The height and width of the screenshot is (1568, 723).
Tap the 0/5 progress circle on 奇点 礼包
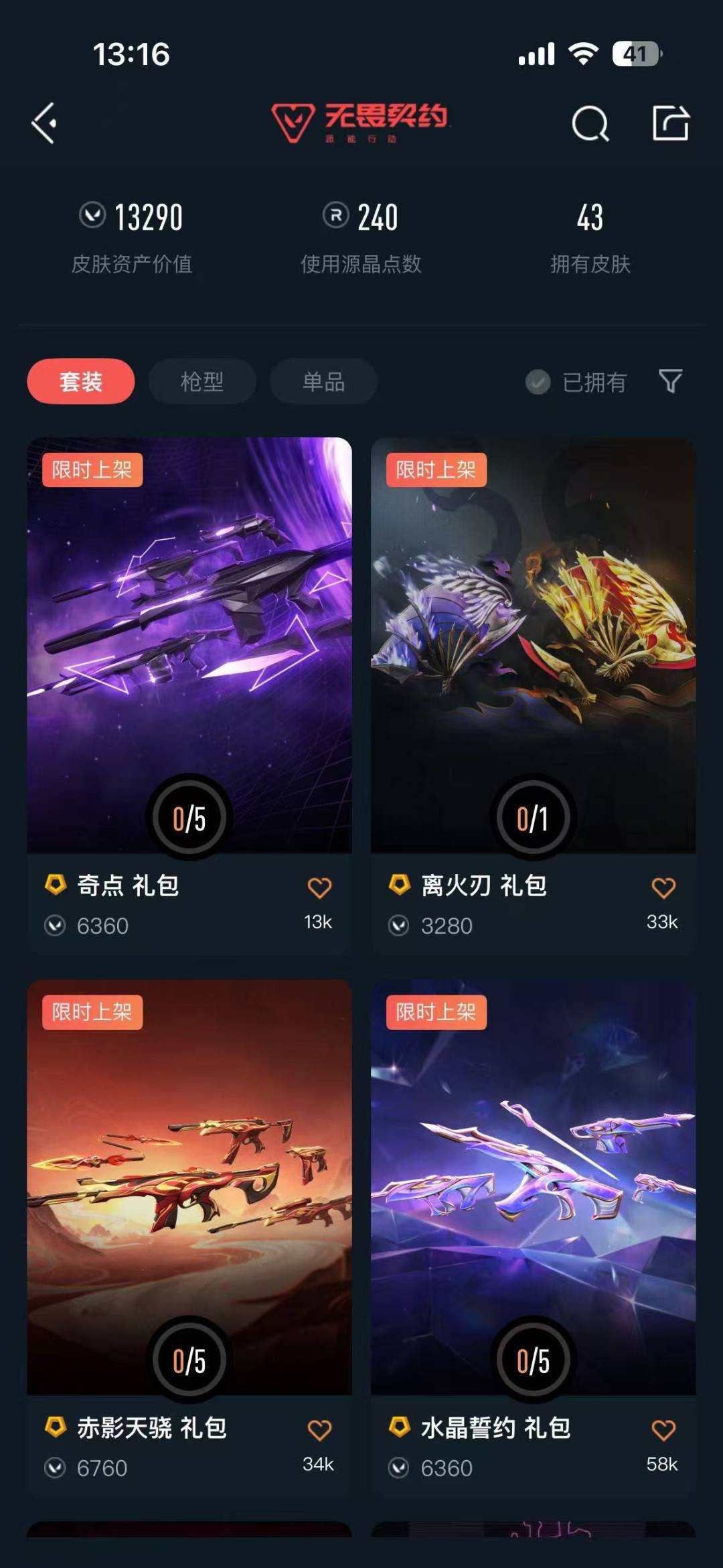(189, 816)
